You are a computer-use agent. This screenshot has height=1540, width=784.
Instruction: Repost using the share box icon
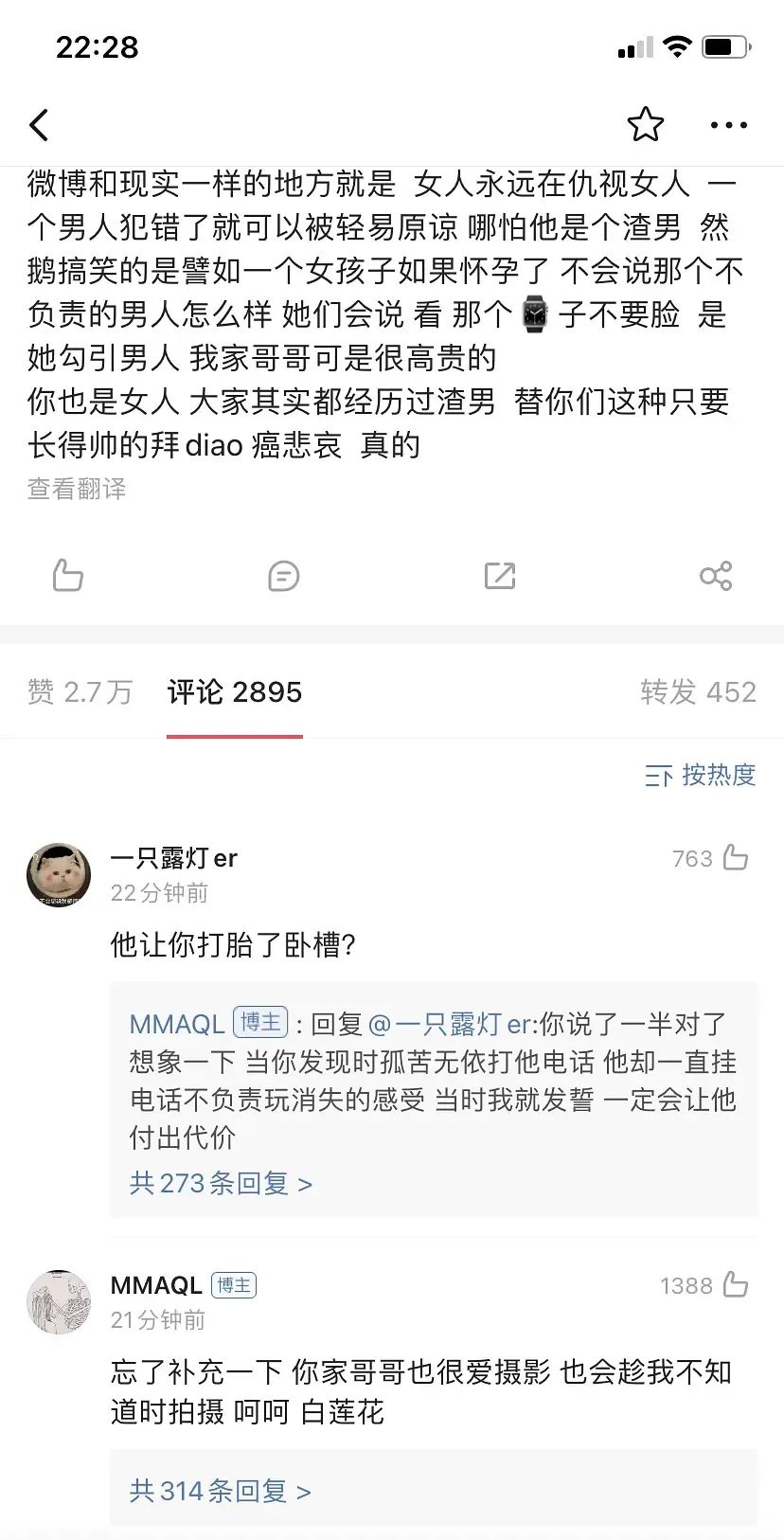pyautogui.click(x=500, y=576)
